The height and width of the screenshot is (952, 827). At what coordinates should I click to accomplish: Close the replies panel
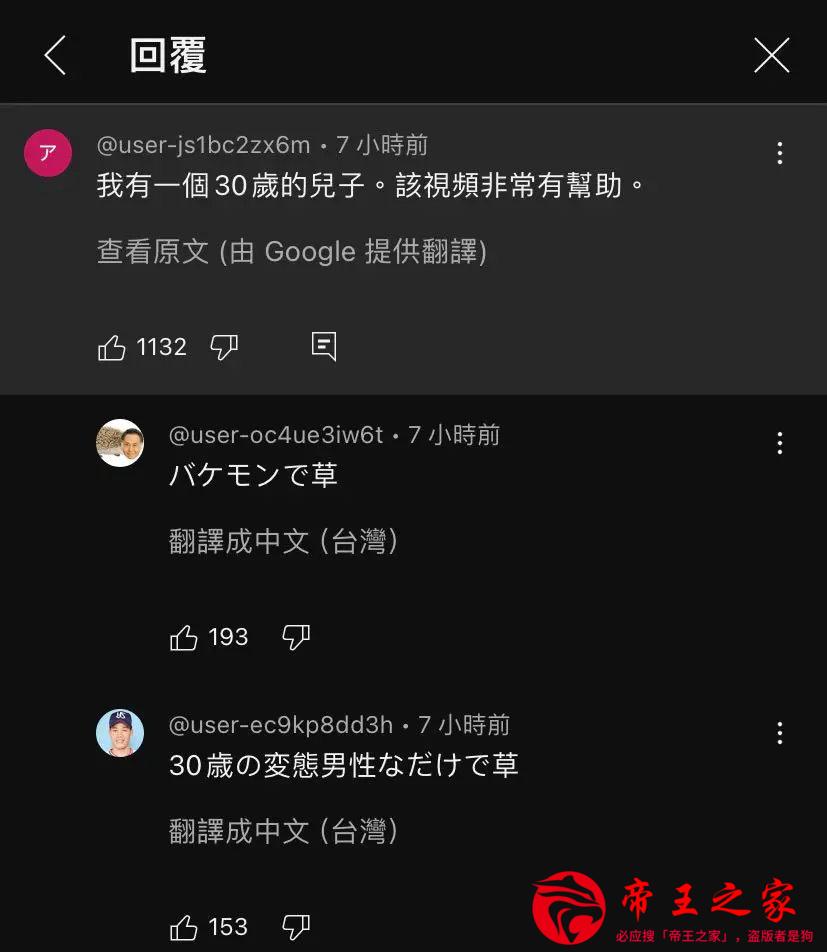click(x=771, y=55)
